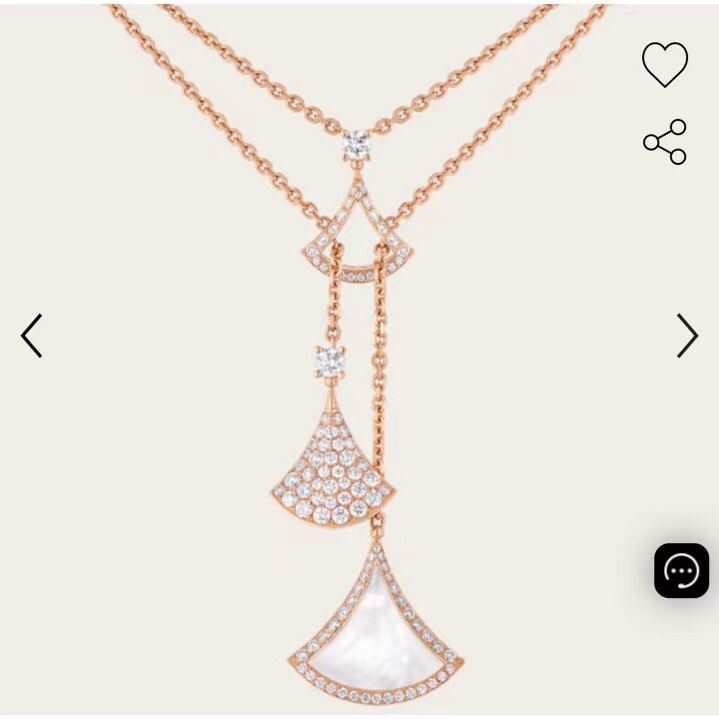This screenshot has width=719, height=719.
Task: Share this necklace product
Action: point(665,142)
